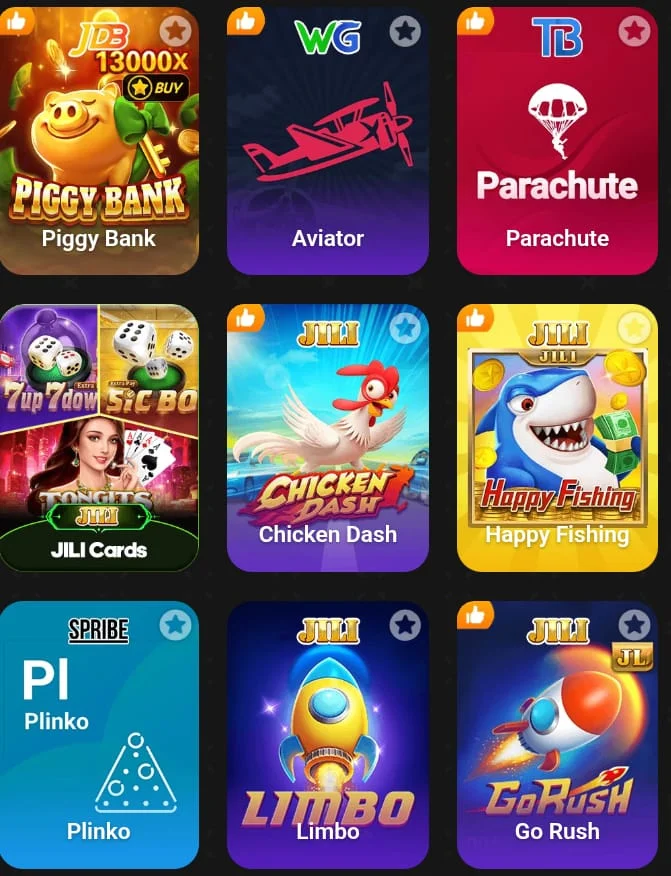Add Aviator to favorites
This screenshot has height=876, width=671.
tap(405, 31)
